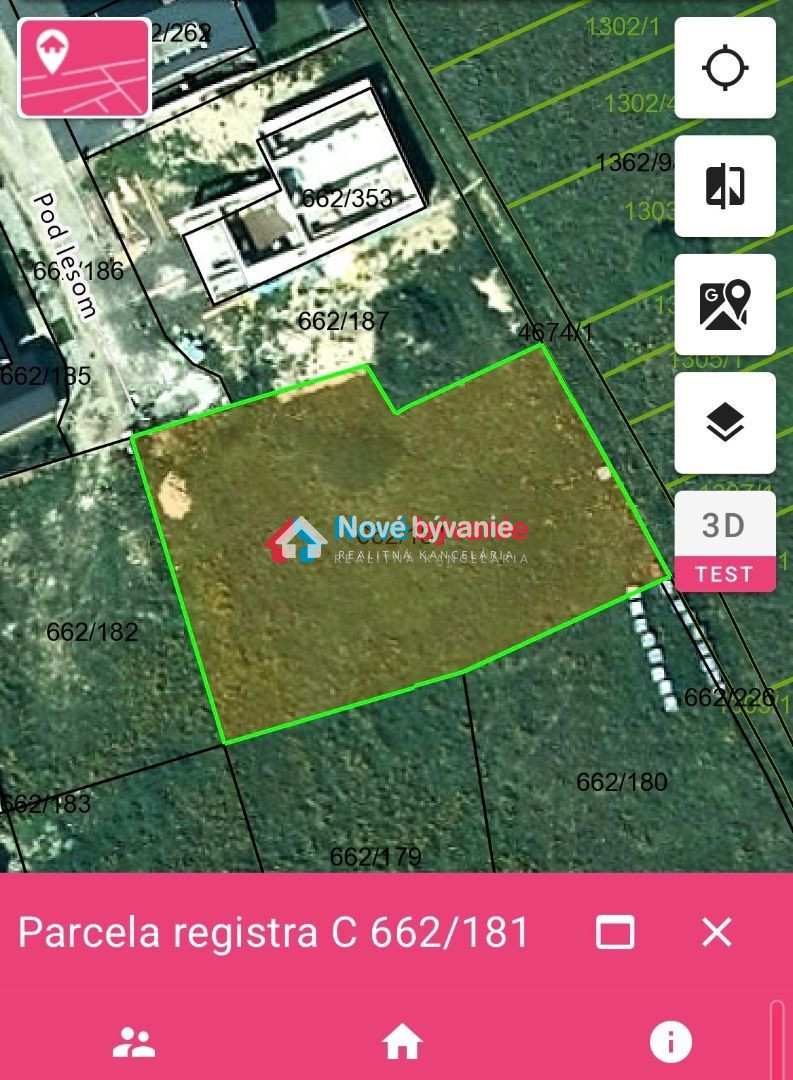This screenshot has width=793, height=1080.
Task: Select parcel 662/182 on the map
Action: pyautogui.click(x=90, y=632)
